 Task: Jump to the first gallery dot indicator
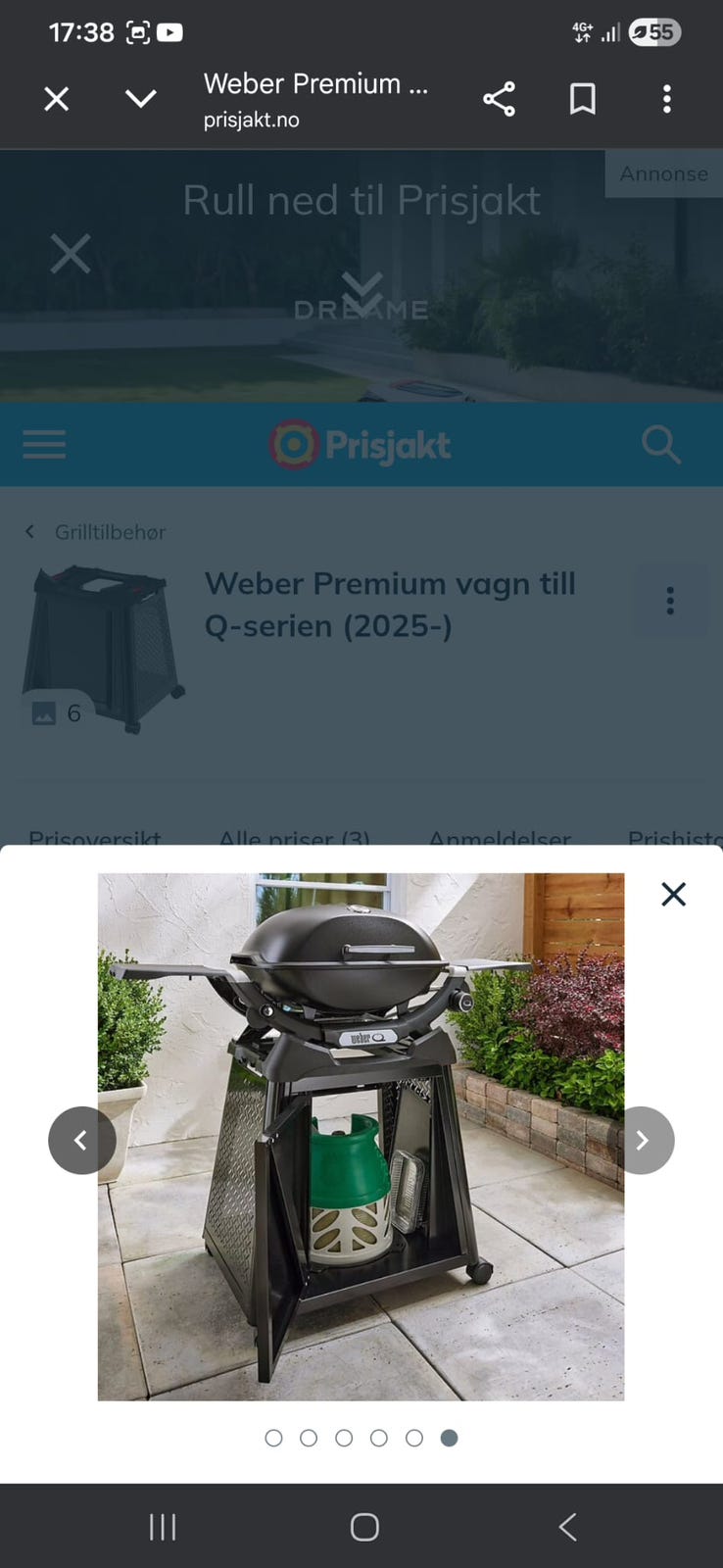[273, 1438]
